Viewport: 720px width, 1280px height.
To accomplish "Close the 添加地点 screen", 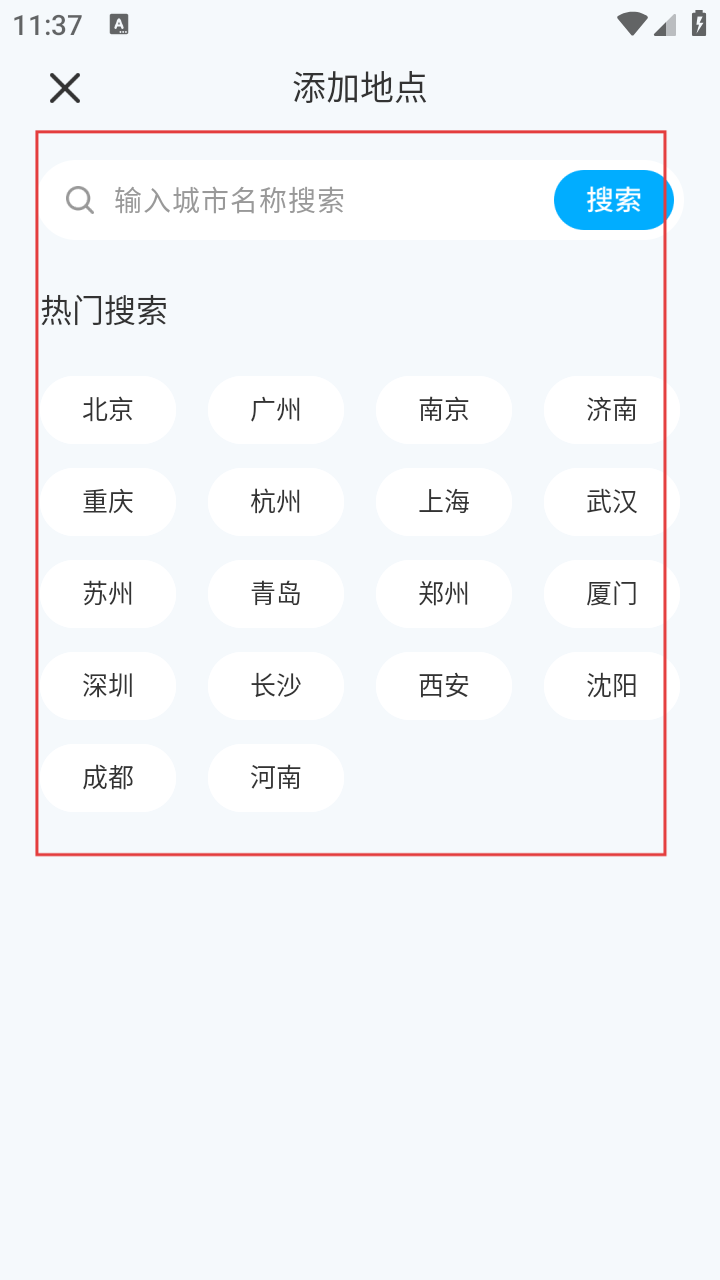I will click(x=65, y=88).
